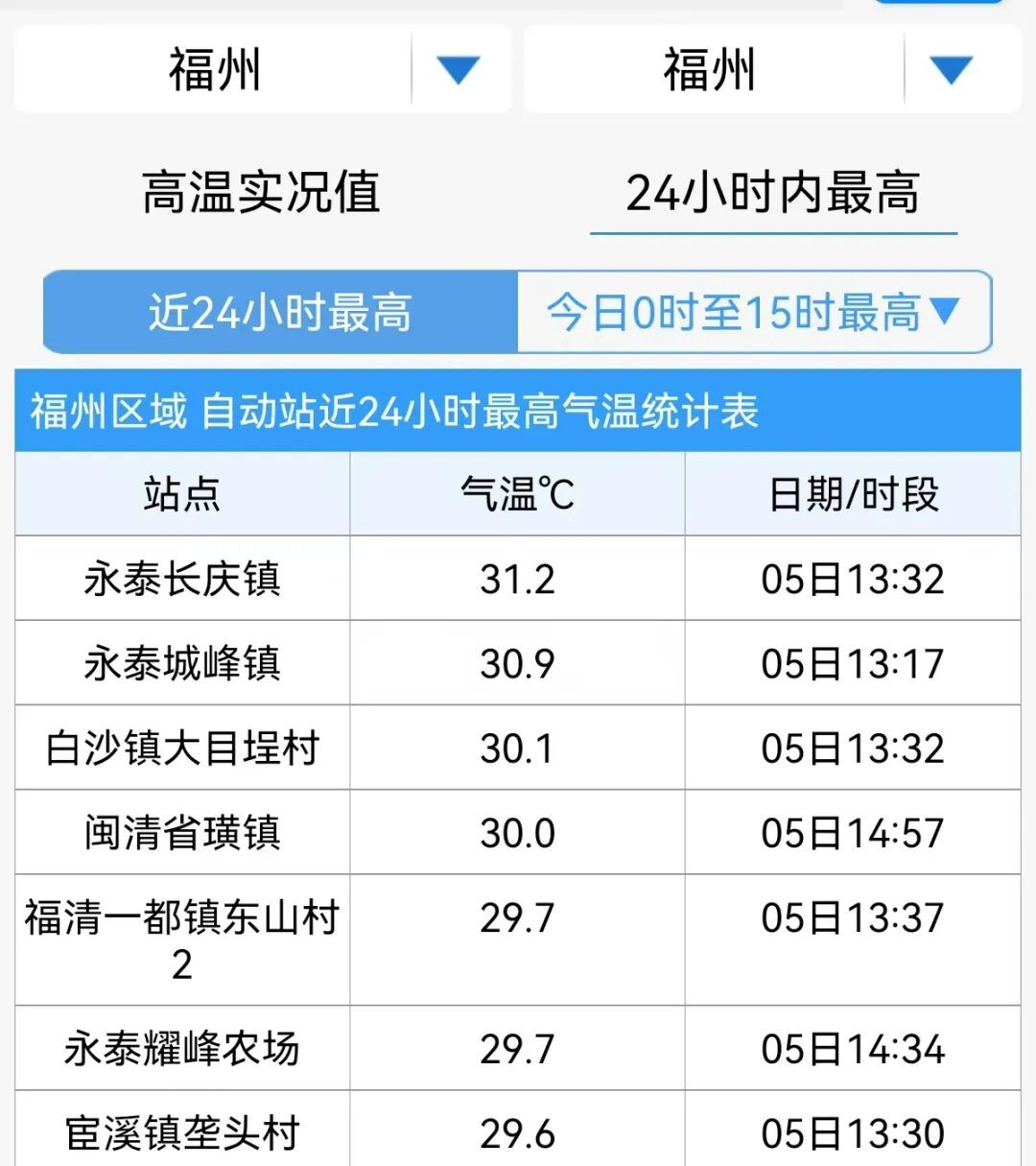Screen dimensions: 1036x1166
Task: Click the 站点 column header
Action: [x=182, y=493]
